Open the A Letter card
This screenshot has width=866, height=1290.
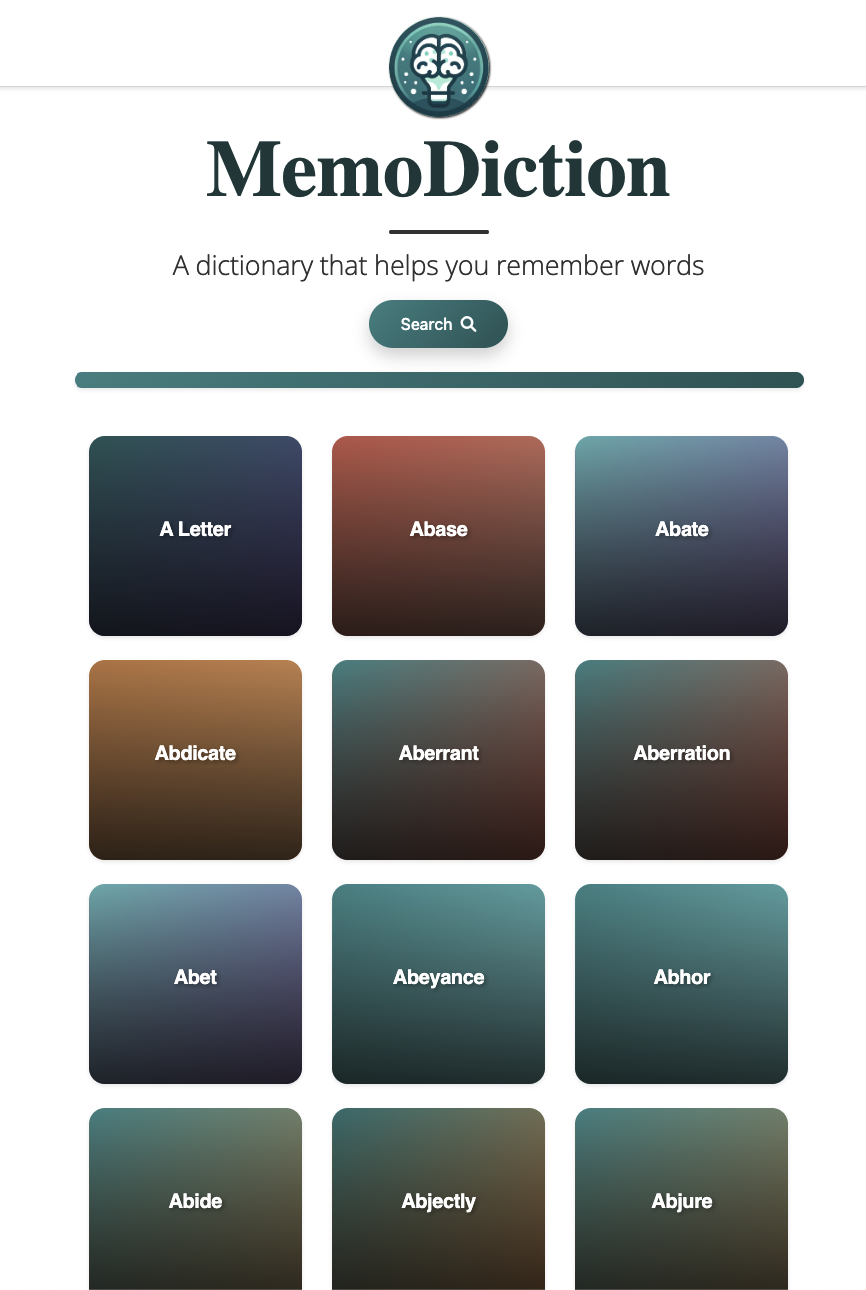[195, 535]
